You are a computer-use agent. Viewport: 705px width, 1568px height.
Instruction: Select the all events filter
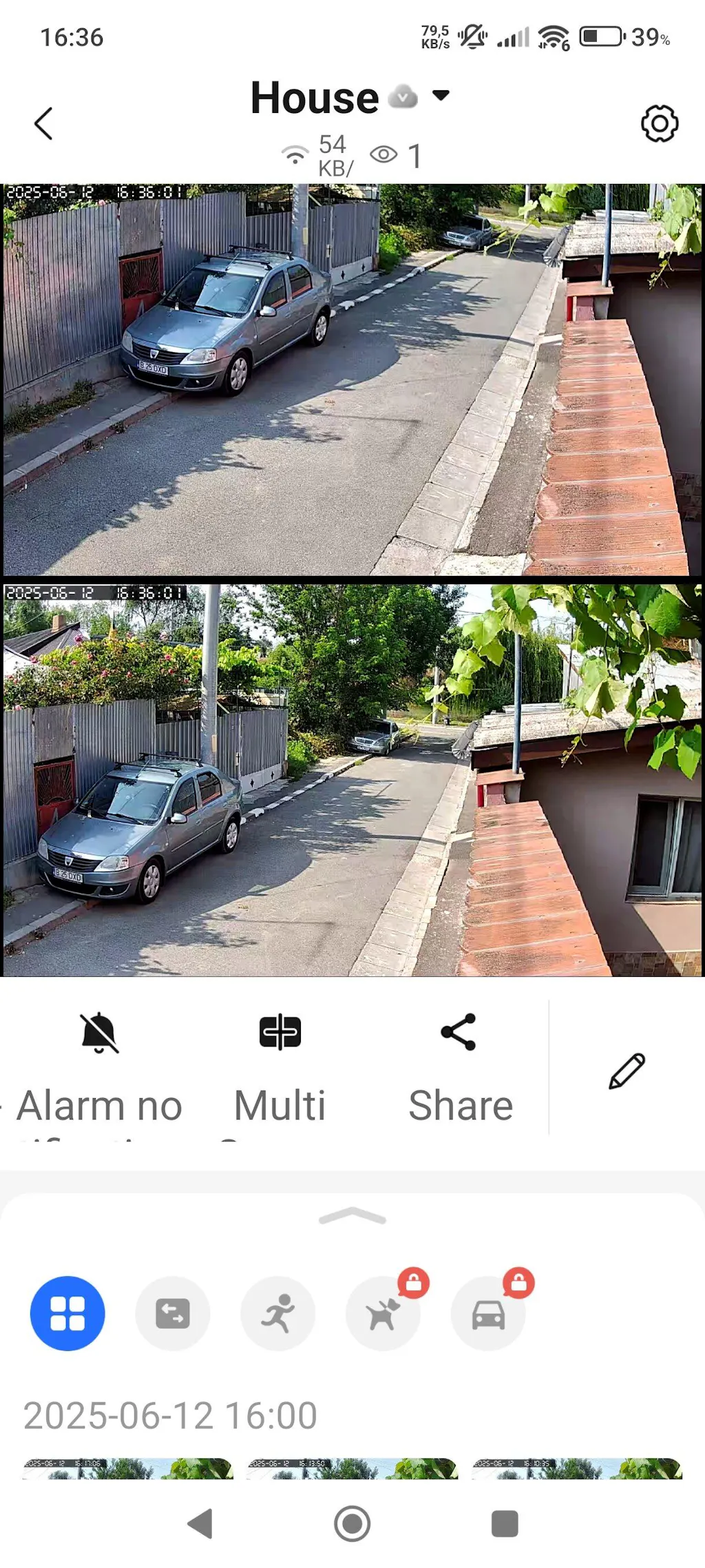point(67,1314)
